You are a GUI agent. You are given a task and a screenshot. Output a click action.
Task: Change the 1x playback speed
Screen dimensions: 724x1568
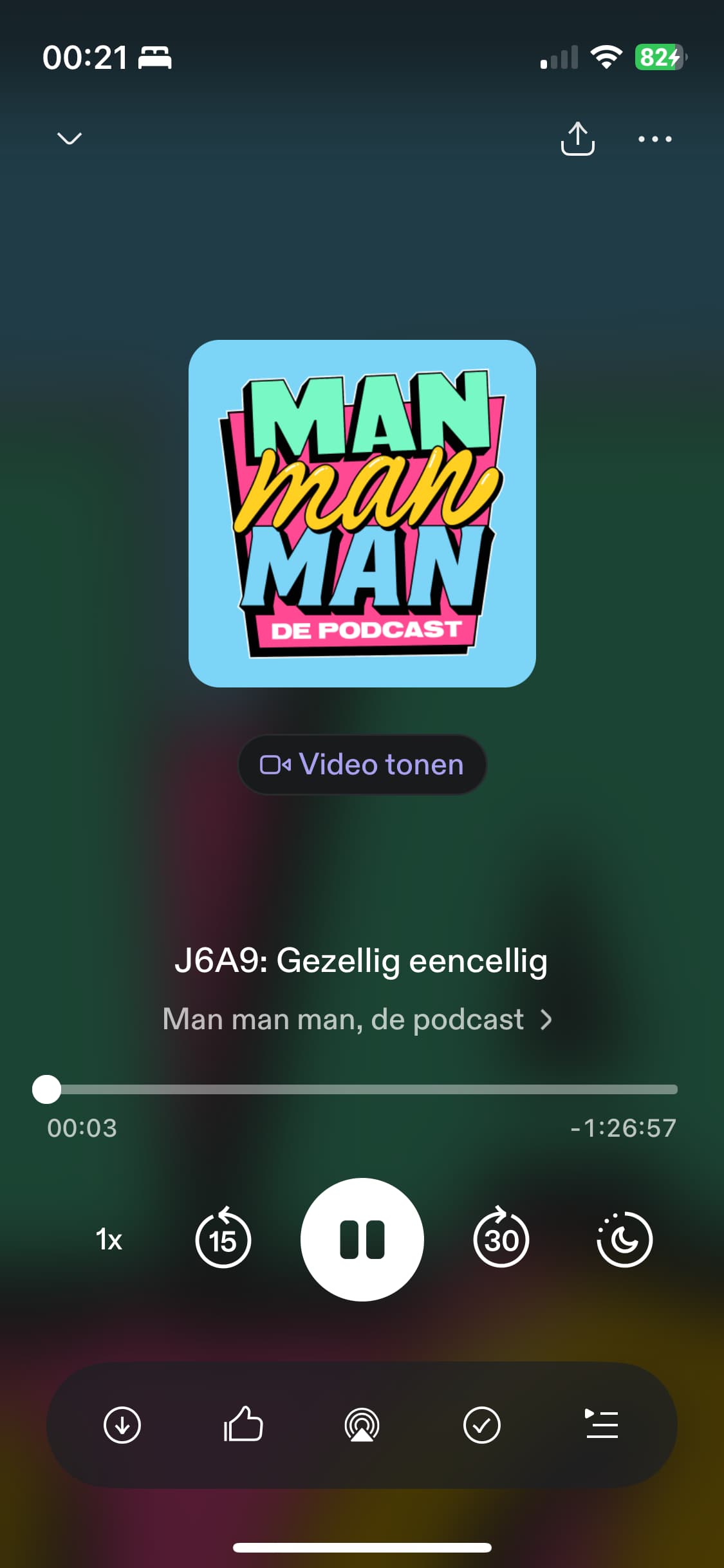click(x=109, y=1240)
